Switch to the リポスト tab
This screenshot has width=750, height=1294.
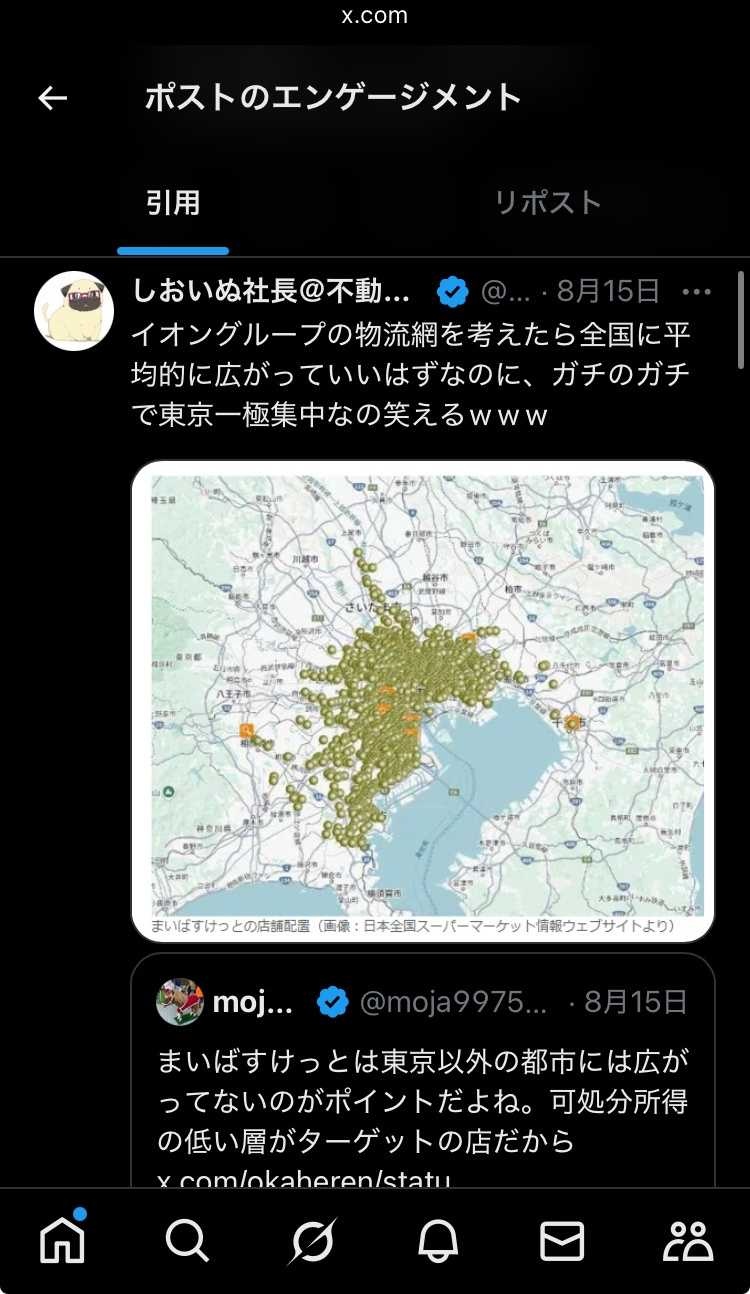[548, 203]
